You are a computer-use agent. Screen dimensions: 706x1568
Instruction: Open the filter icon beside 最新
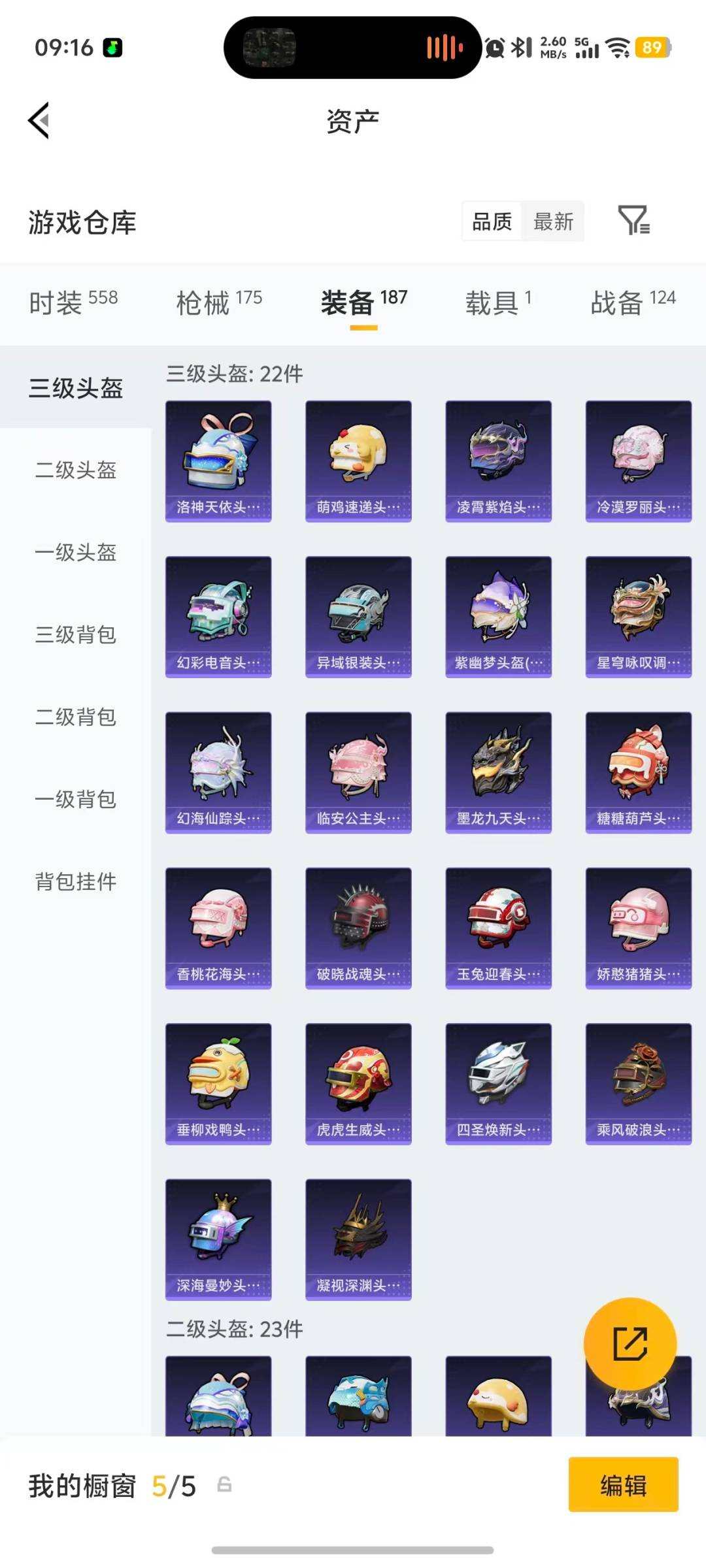point(633,221)
